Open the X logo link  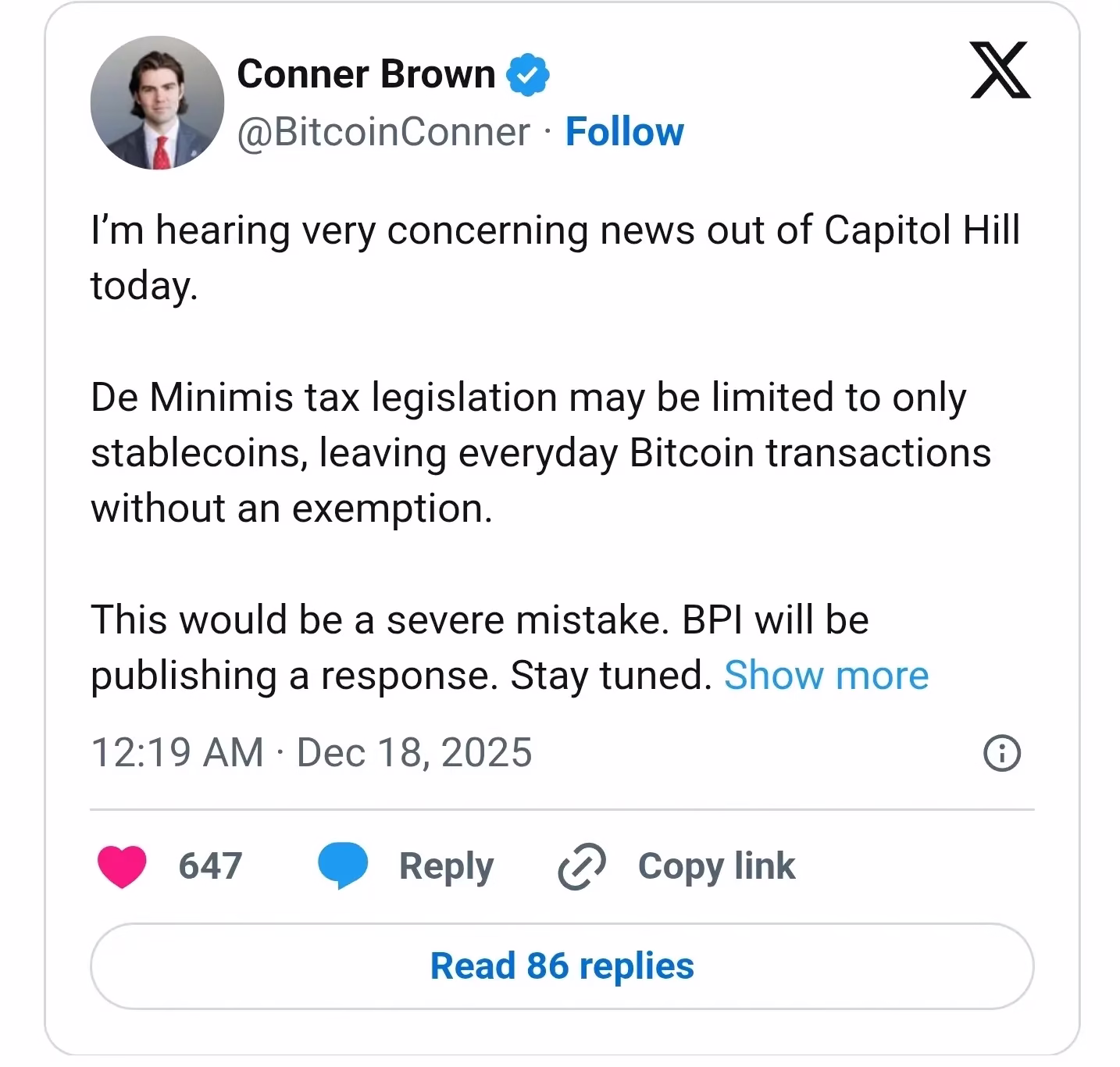(x=1000, y=71)
